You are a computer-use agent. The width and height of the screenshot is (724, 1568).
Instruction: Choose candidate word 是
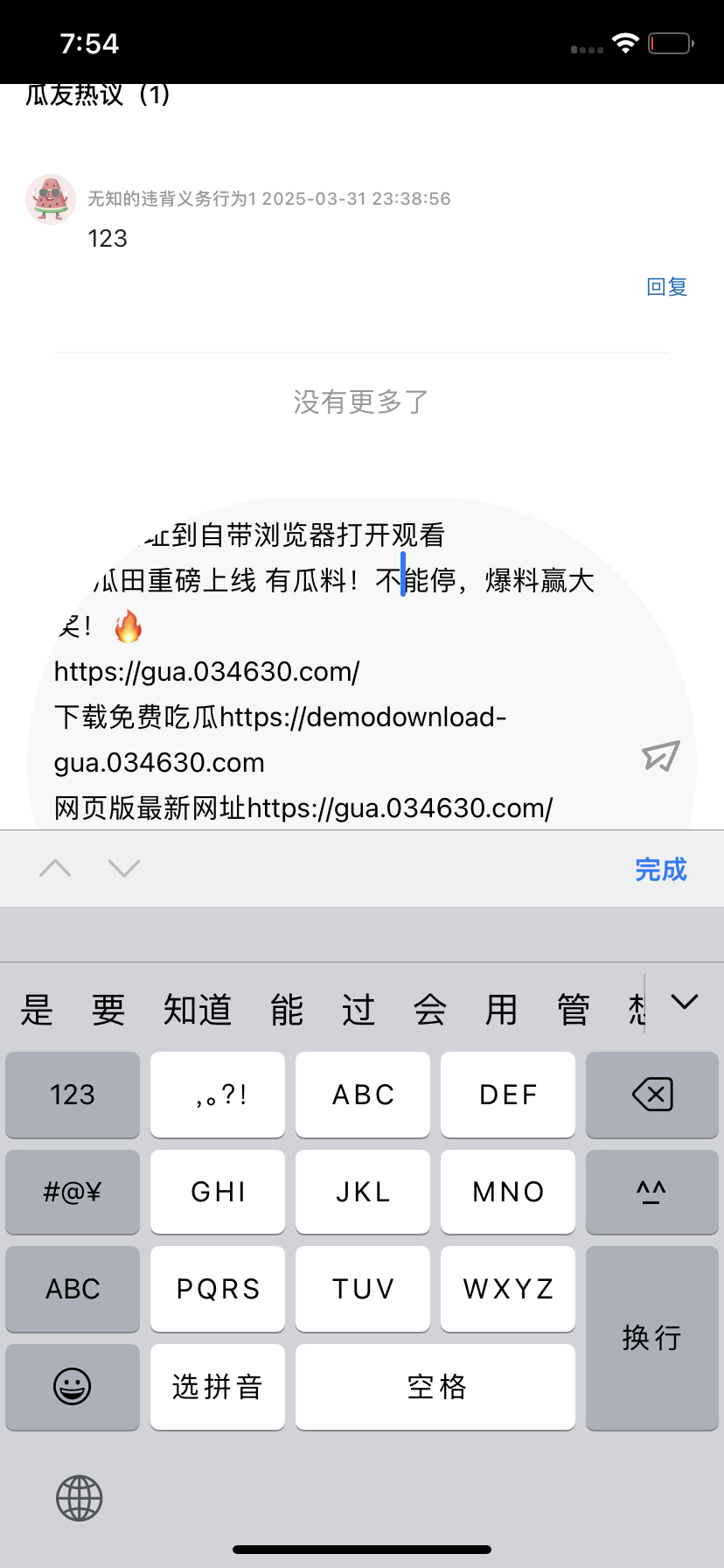37,1010
